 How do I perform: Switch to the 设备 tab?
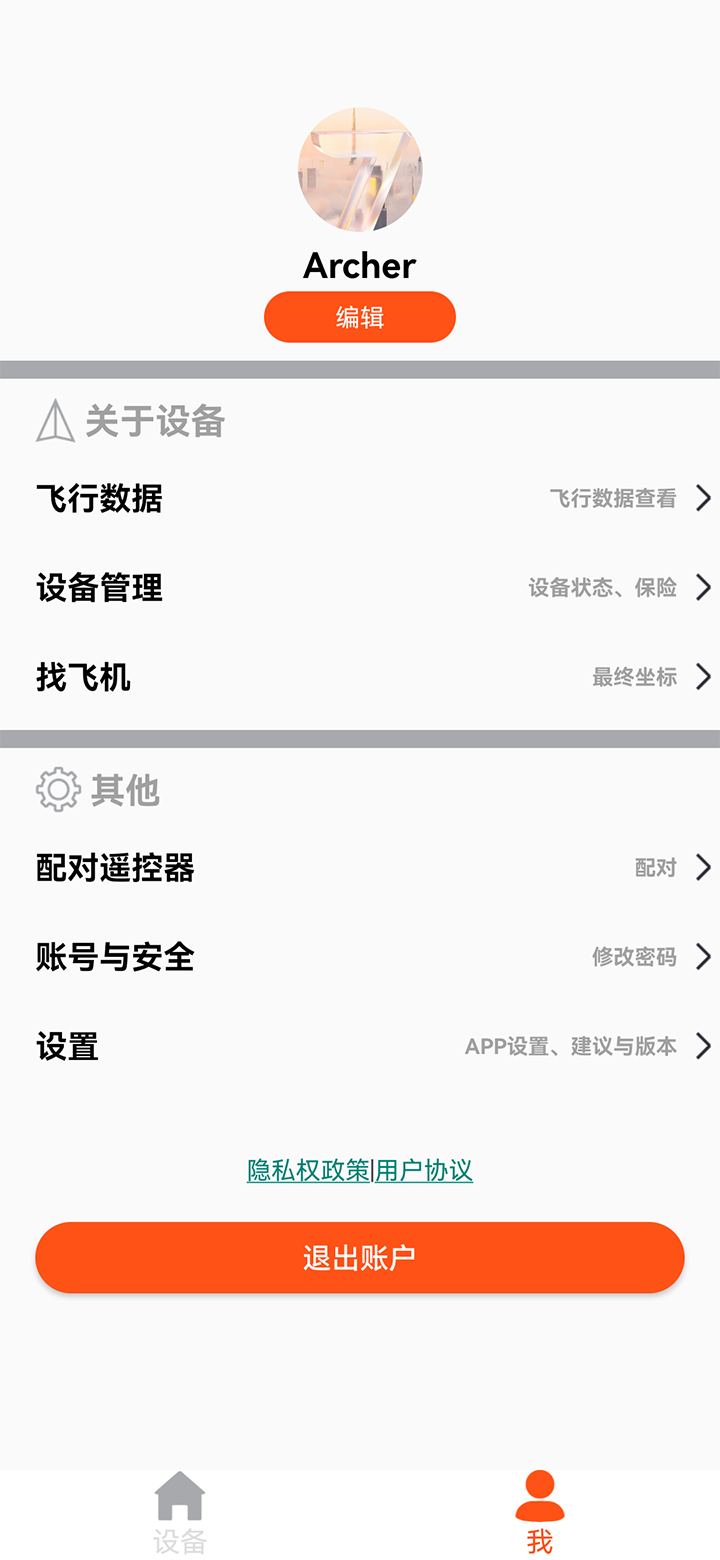(x=180, y=1512)
